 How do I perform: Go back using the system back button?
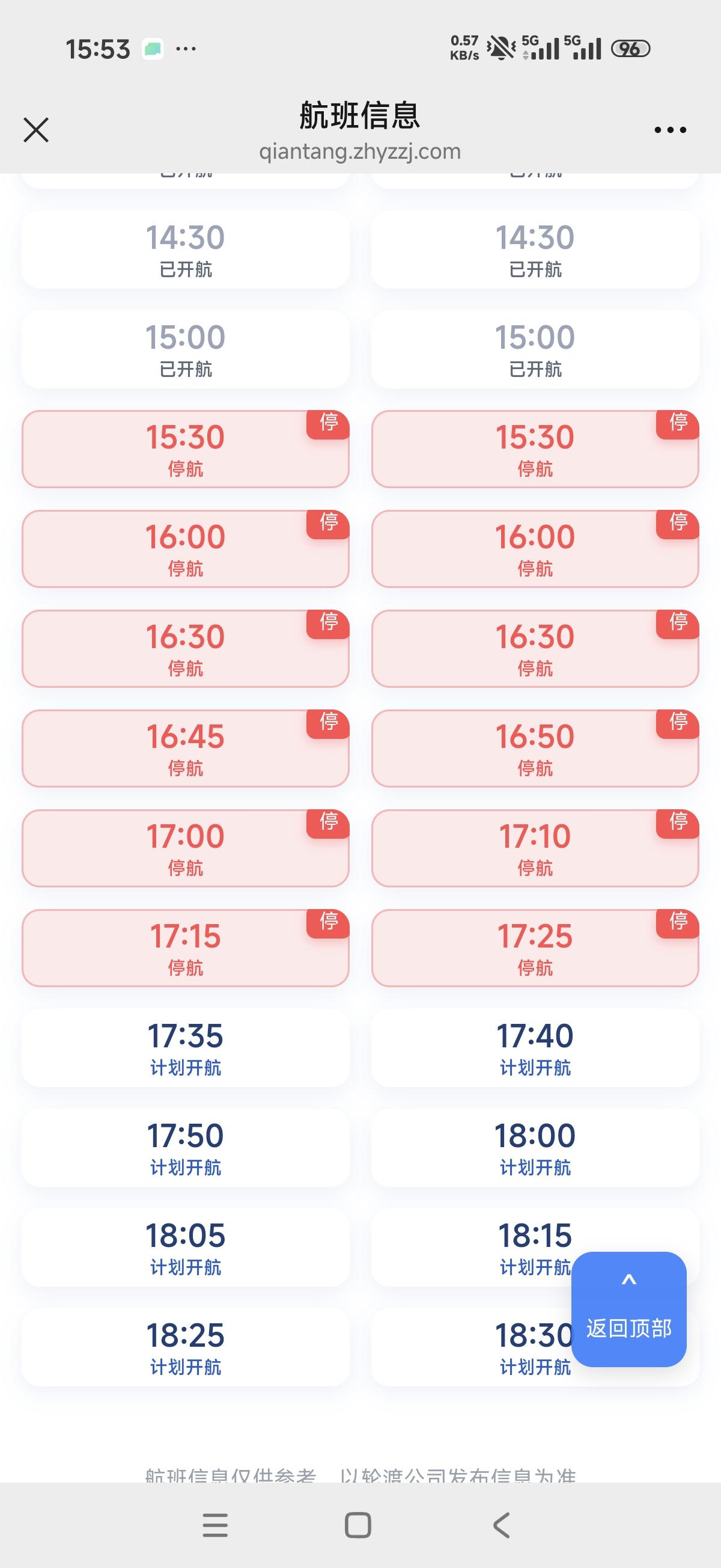(500, 1525)
